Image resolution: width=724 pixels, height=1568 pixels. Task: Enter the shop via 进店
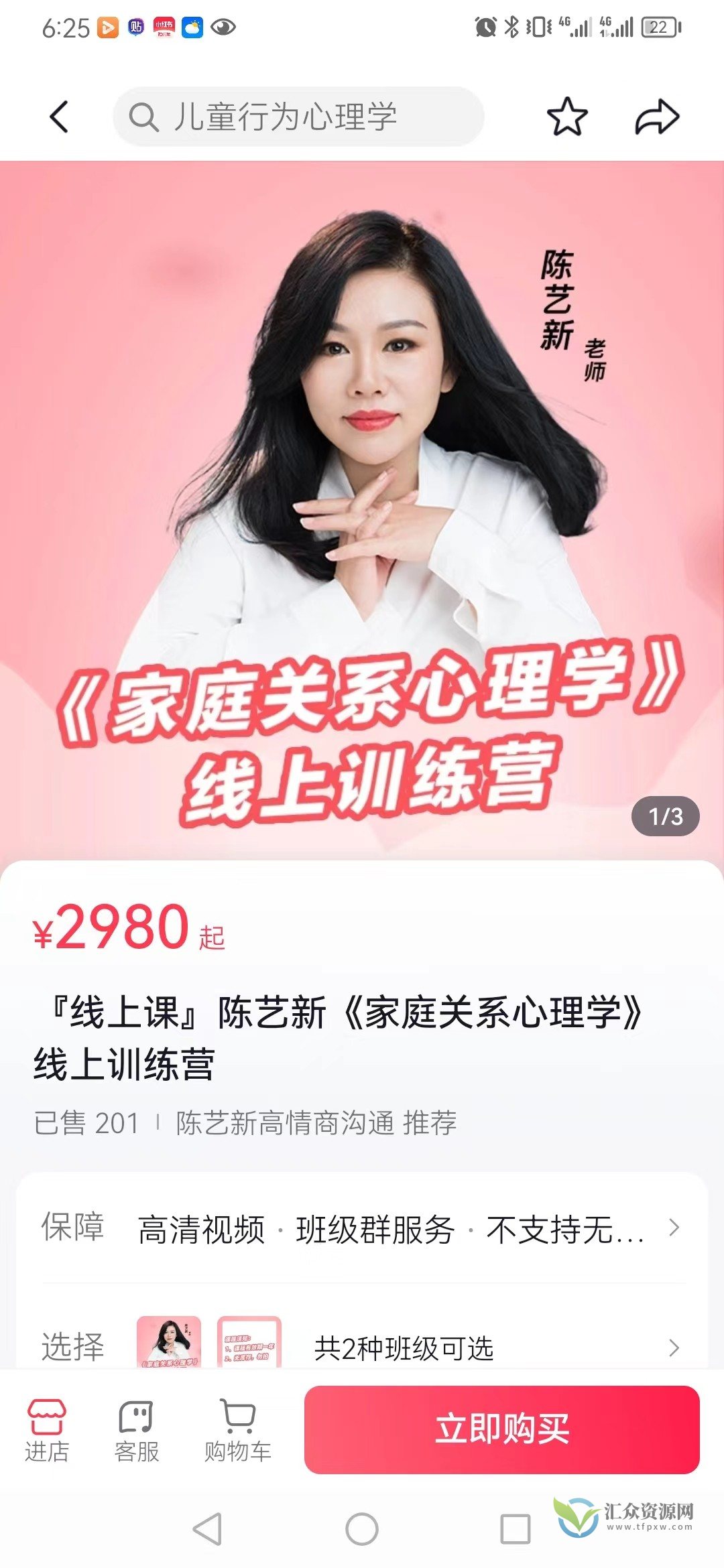pyautogui.click(x=47, y=1430)
